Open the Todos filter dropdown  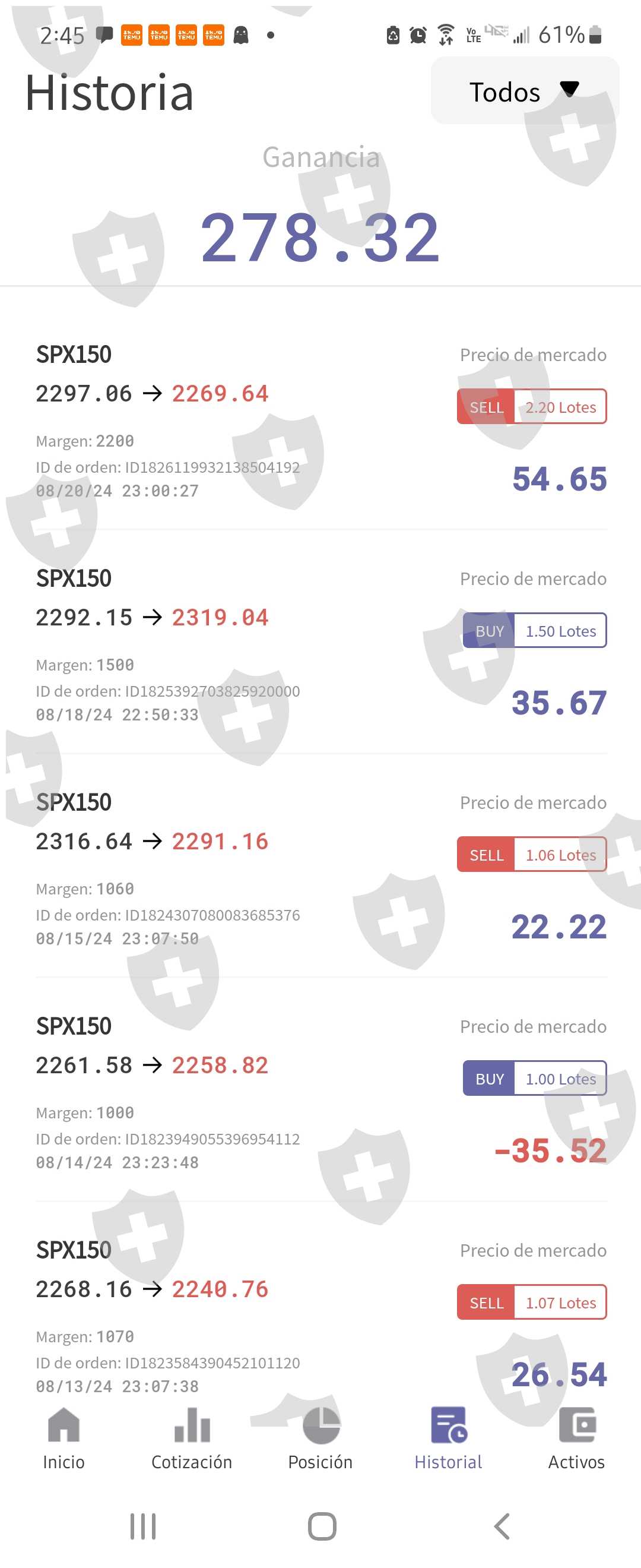(524, 91)
